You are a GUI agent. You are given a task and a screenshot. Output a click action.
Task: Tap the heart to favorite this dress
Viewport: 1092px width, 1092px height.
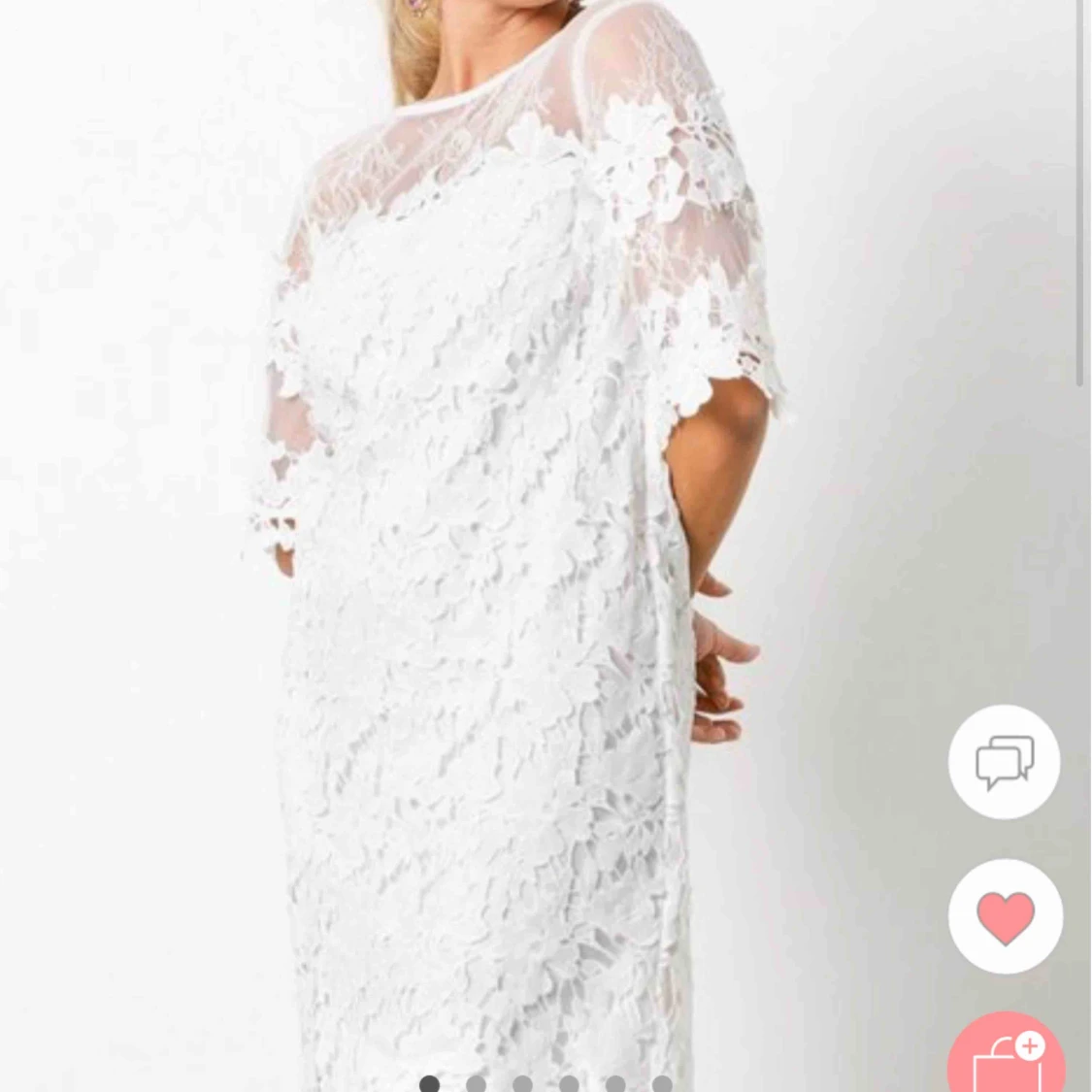pos(1005,916)
